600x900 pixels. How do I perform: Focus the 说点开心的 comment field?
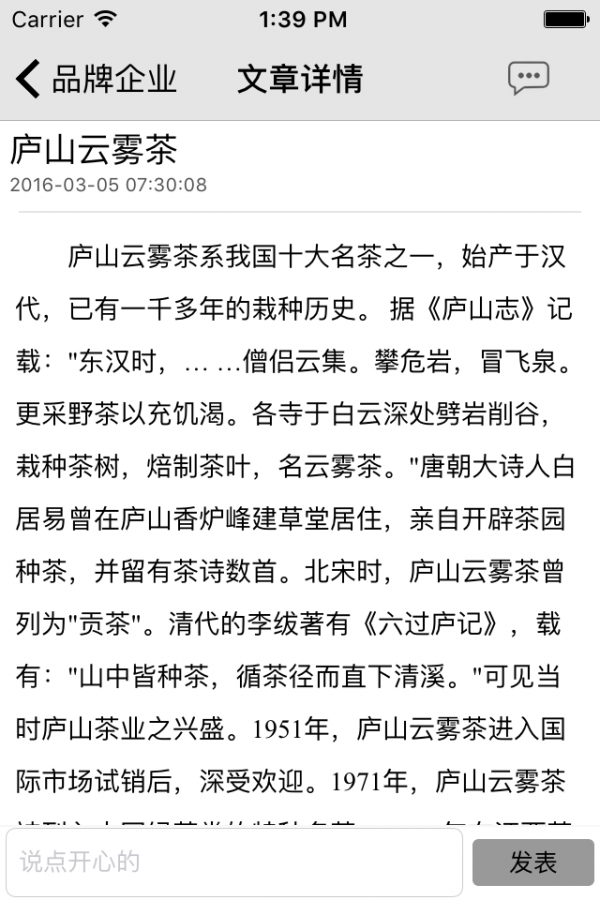[235, 862]
